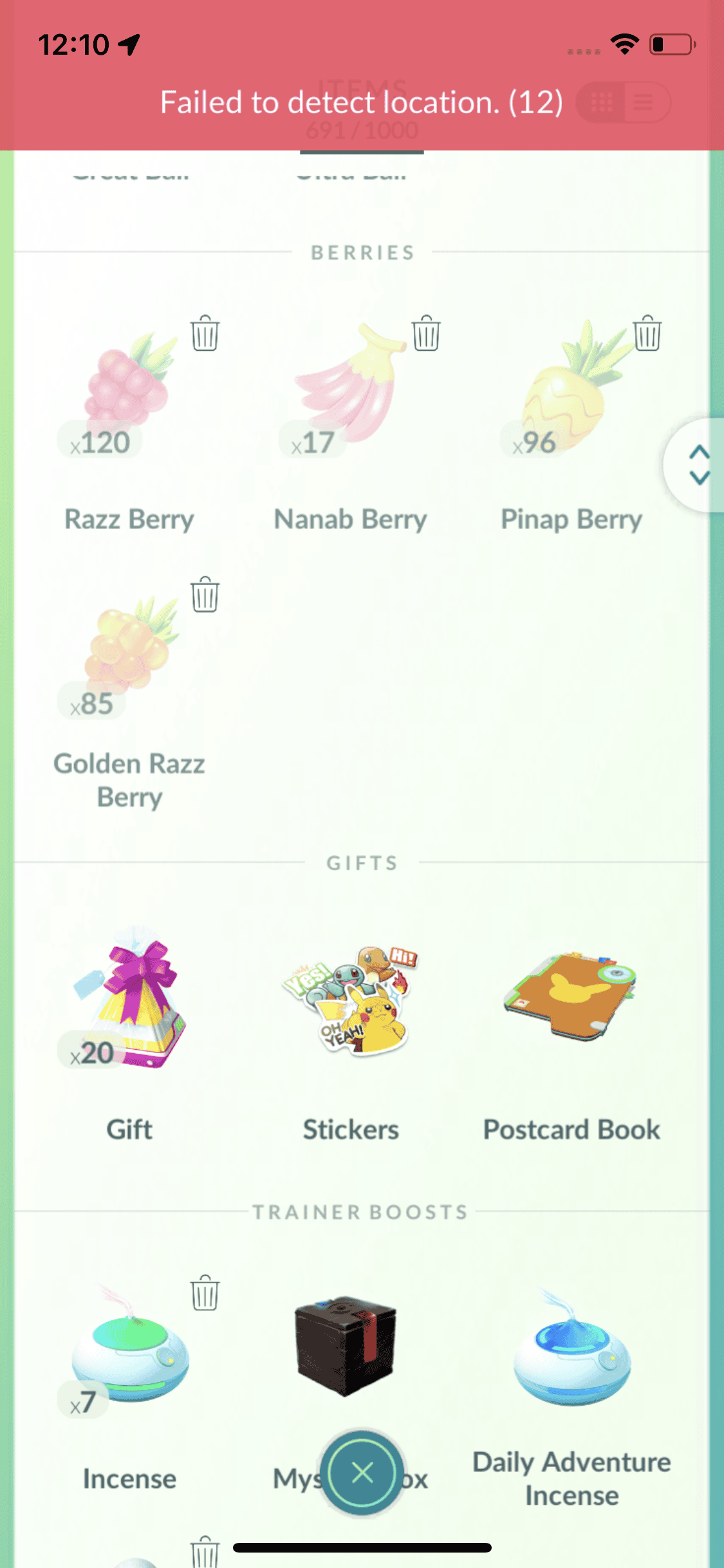
Task: Discard Incense with its trash icon
Action: [205, 1293]
